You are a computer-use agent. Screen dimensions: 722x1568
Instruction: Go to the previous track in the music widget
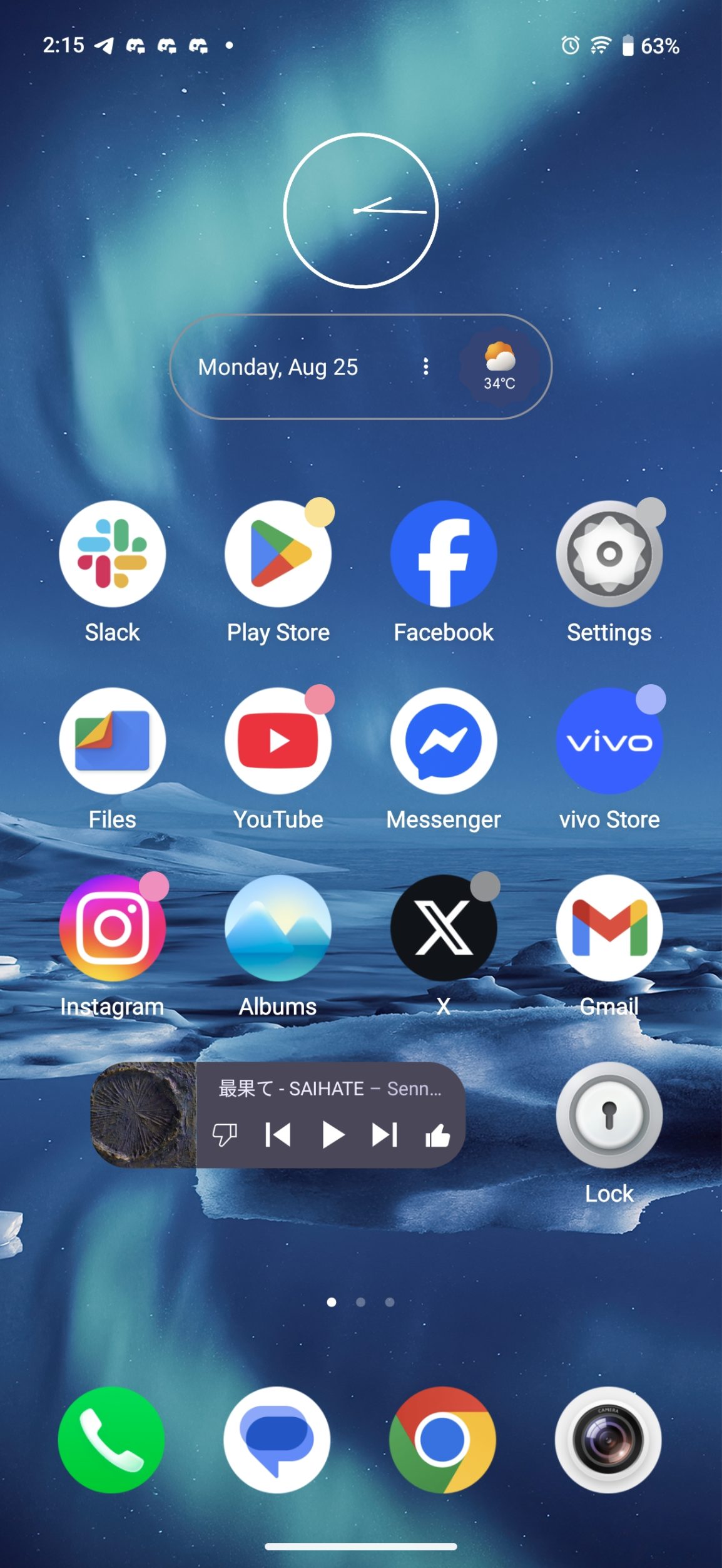tap(278, 1135)
